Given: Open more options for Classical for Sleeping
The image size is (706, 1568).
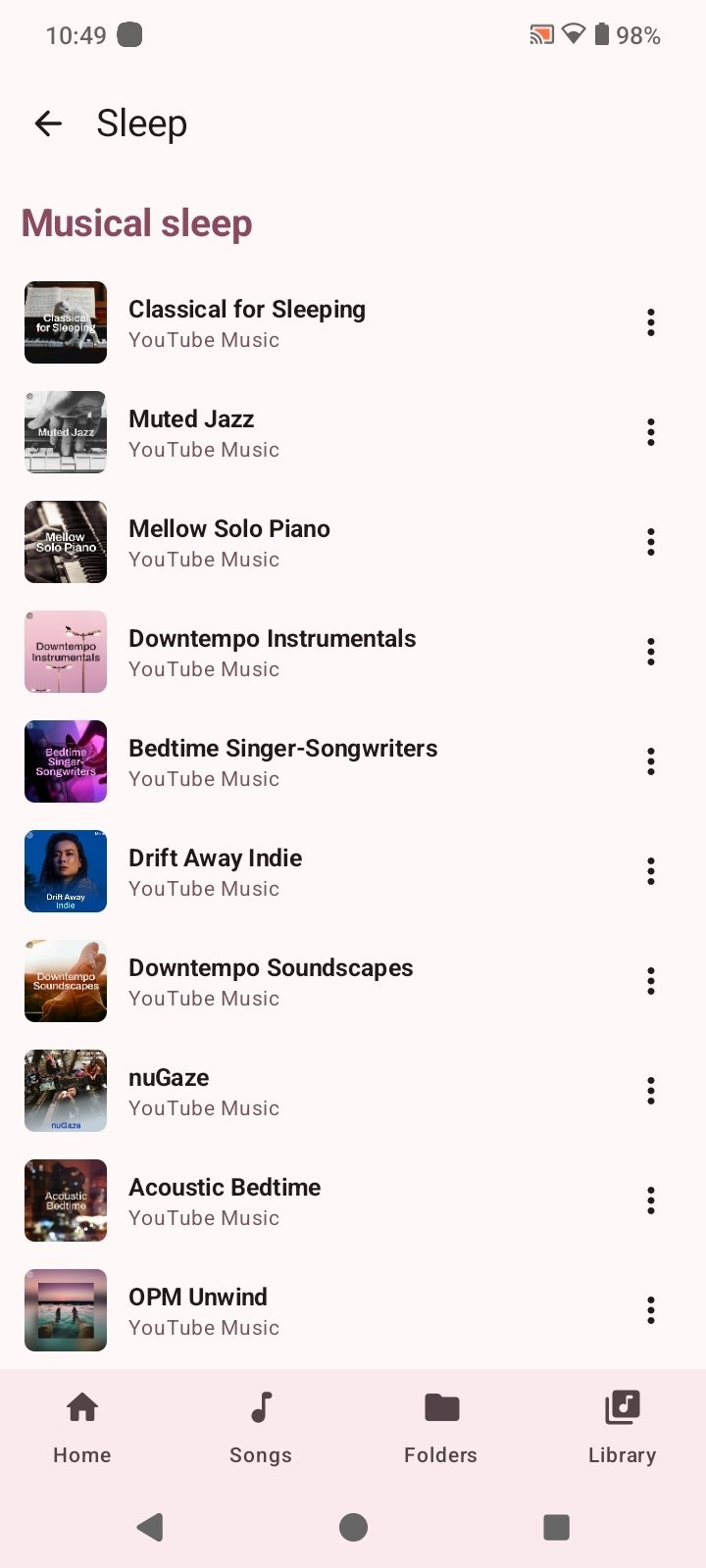Looking at the screenshot, I should [x=650, y=322].
